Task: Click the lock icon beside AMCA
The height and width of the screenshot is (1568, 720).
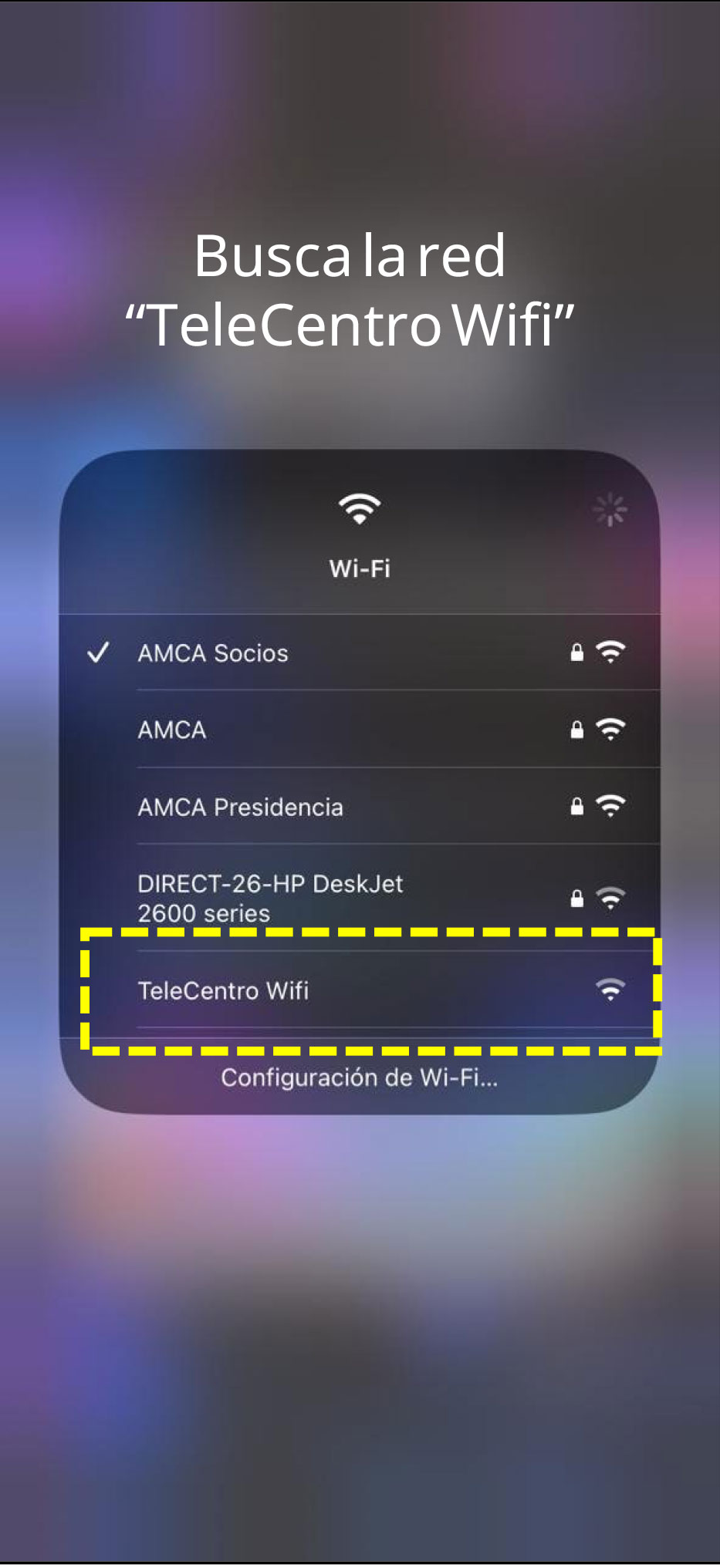Action: coord(575,729)
